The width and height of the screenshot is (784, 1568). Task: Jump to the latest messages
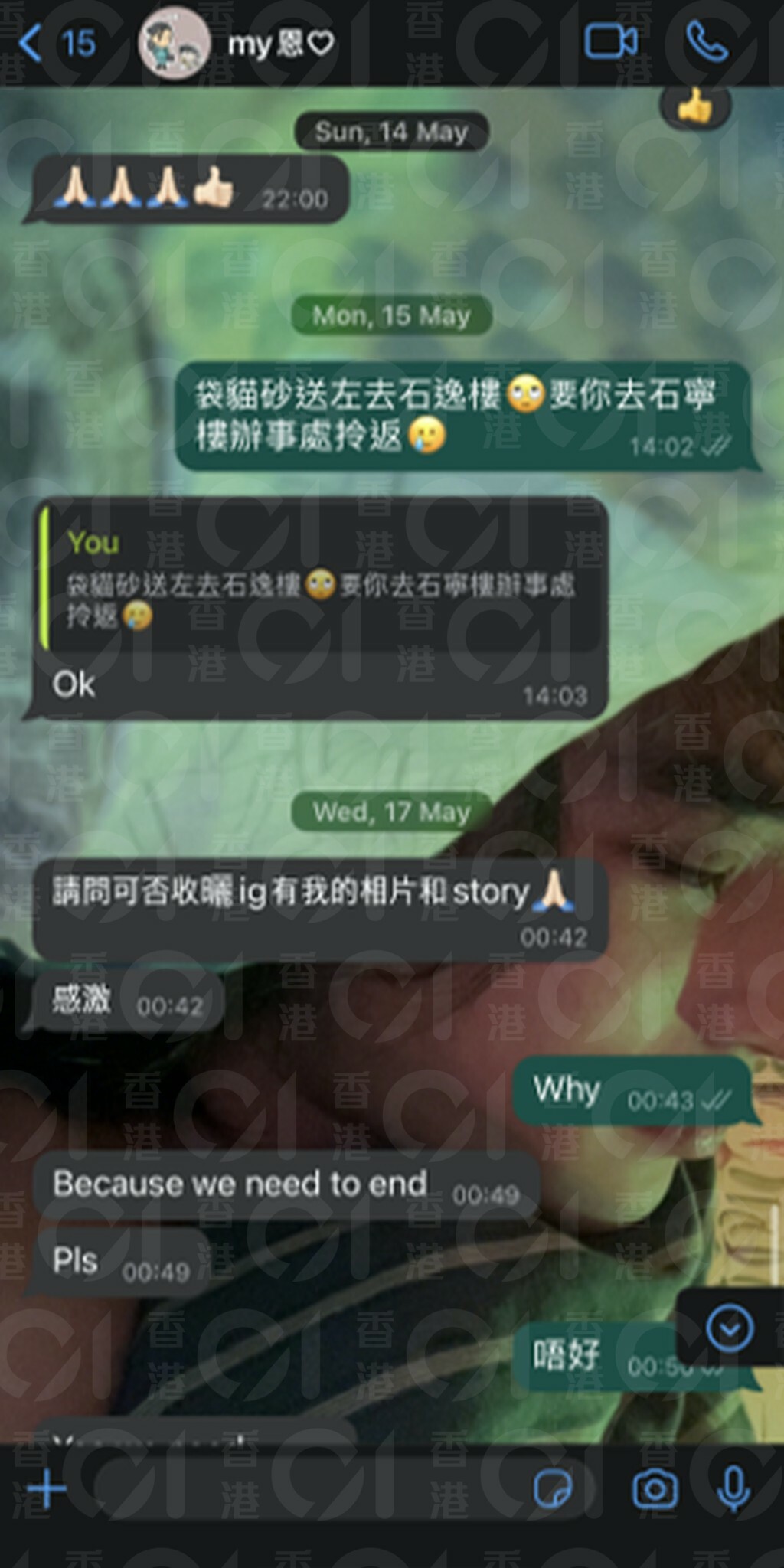click(x=730, y=1328)
